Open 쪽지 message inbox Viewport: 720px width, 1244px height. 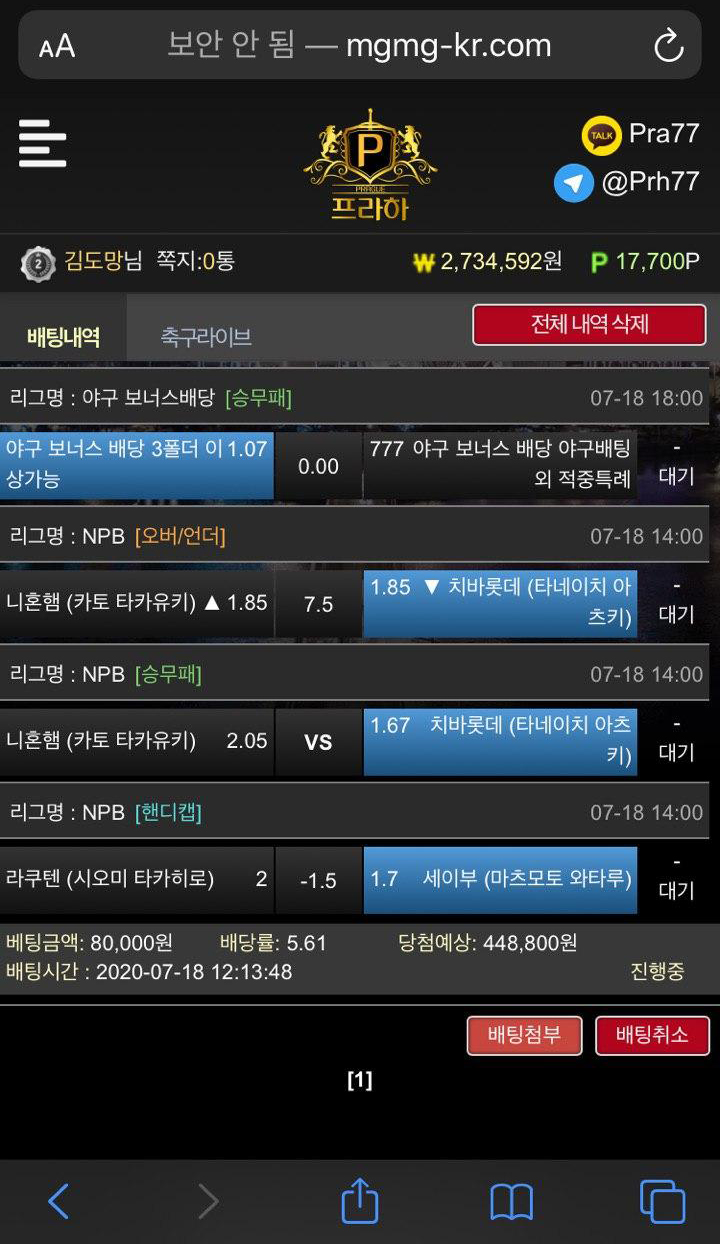click(x=195, y=262)
